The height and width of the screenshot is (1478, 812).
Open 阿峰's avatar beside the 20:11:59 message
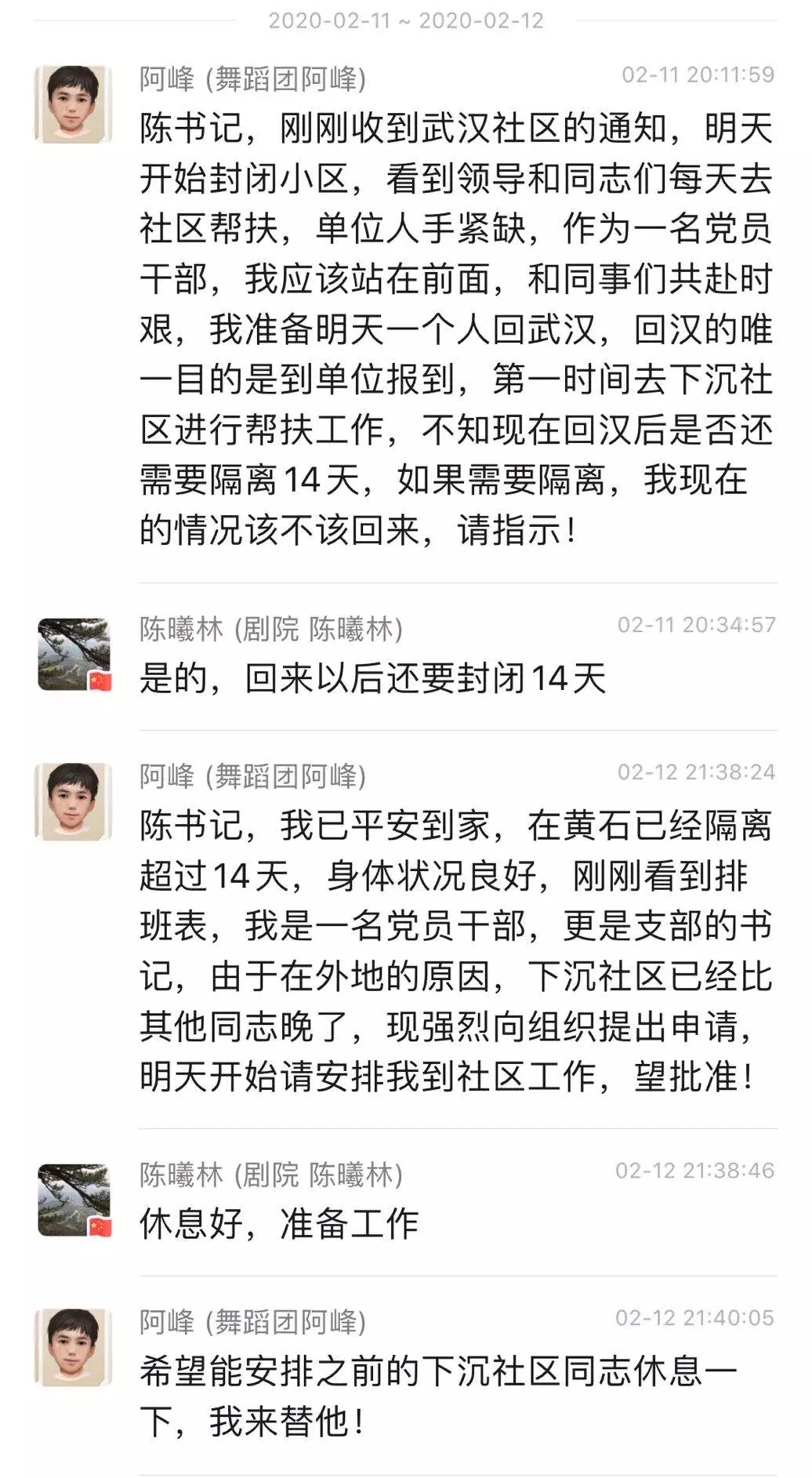[x=73, y=104]
